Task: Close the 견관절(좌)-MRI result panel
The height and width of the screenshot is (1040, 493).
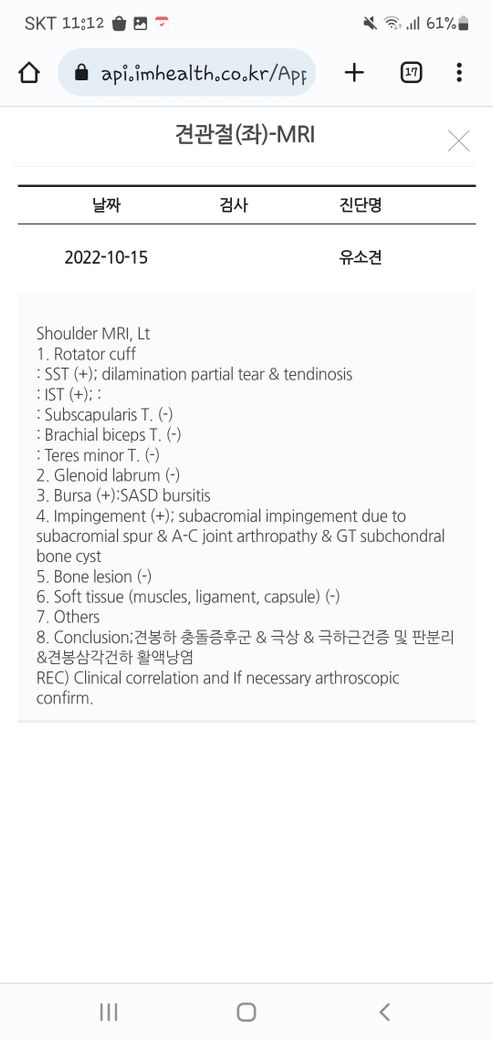Action: pyautogui.click(x=458, y=141)
